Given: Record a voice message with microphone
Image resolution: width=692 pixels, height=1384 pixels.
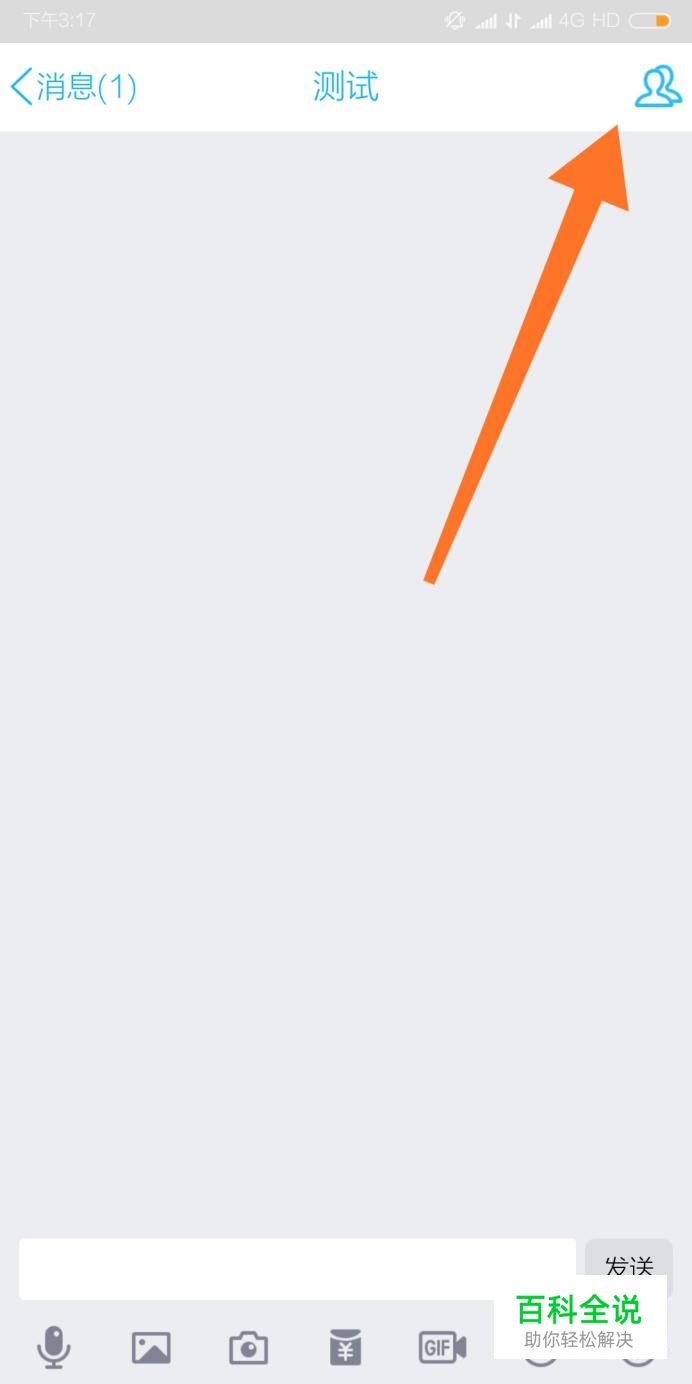Looking at the screenshot, I should click(53, 1347).
